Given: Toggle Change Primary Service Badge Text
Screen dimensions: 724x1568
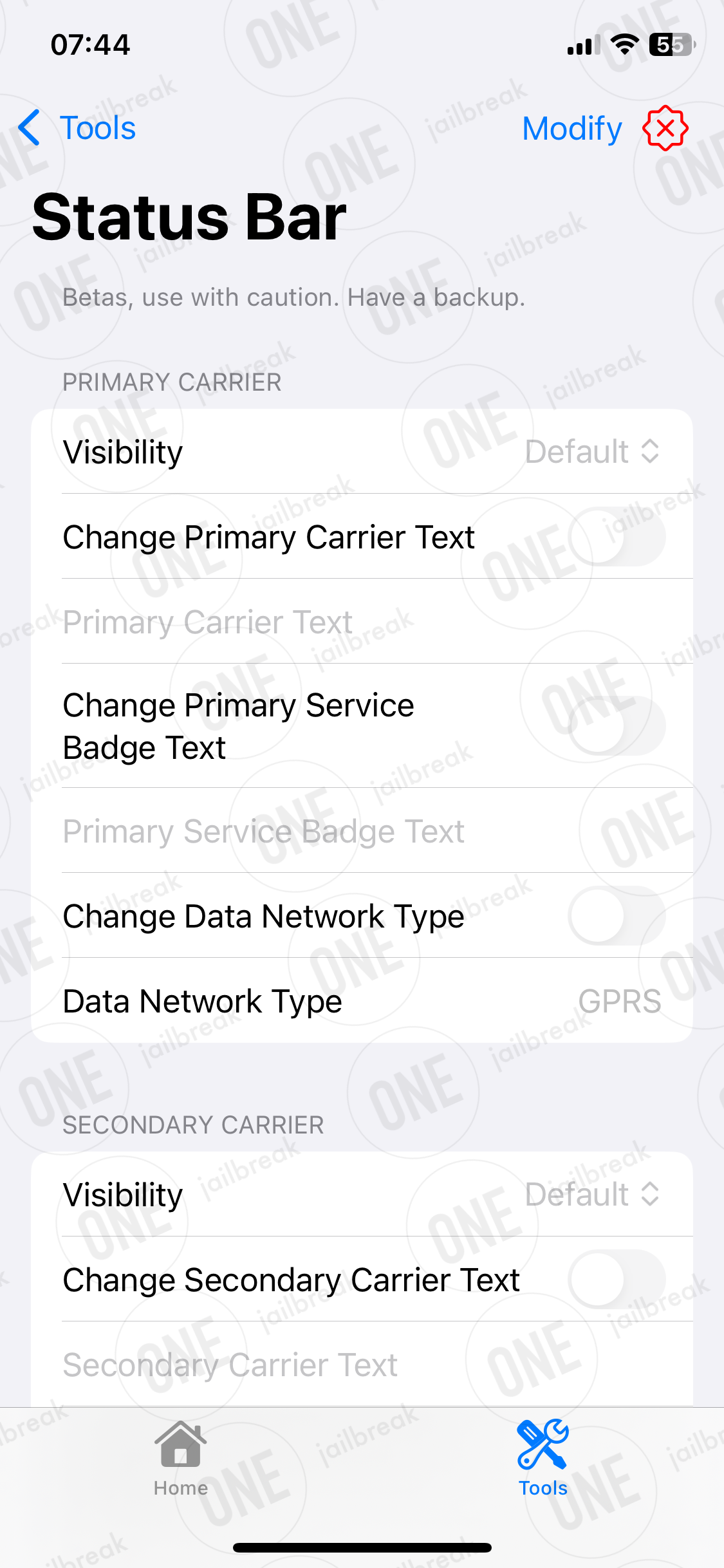Looking at the screenshot, I should (617, 726).
